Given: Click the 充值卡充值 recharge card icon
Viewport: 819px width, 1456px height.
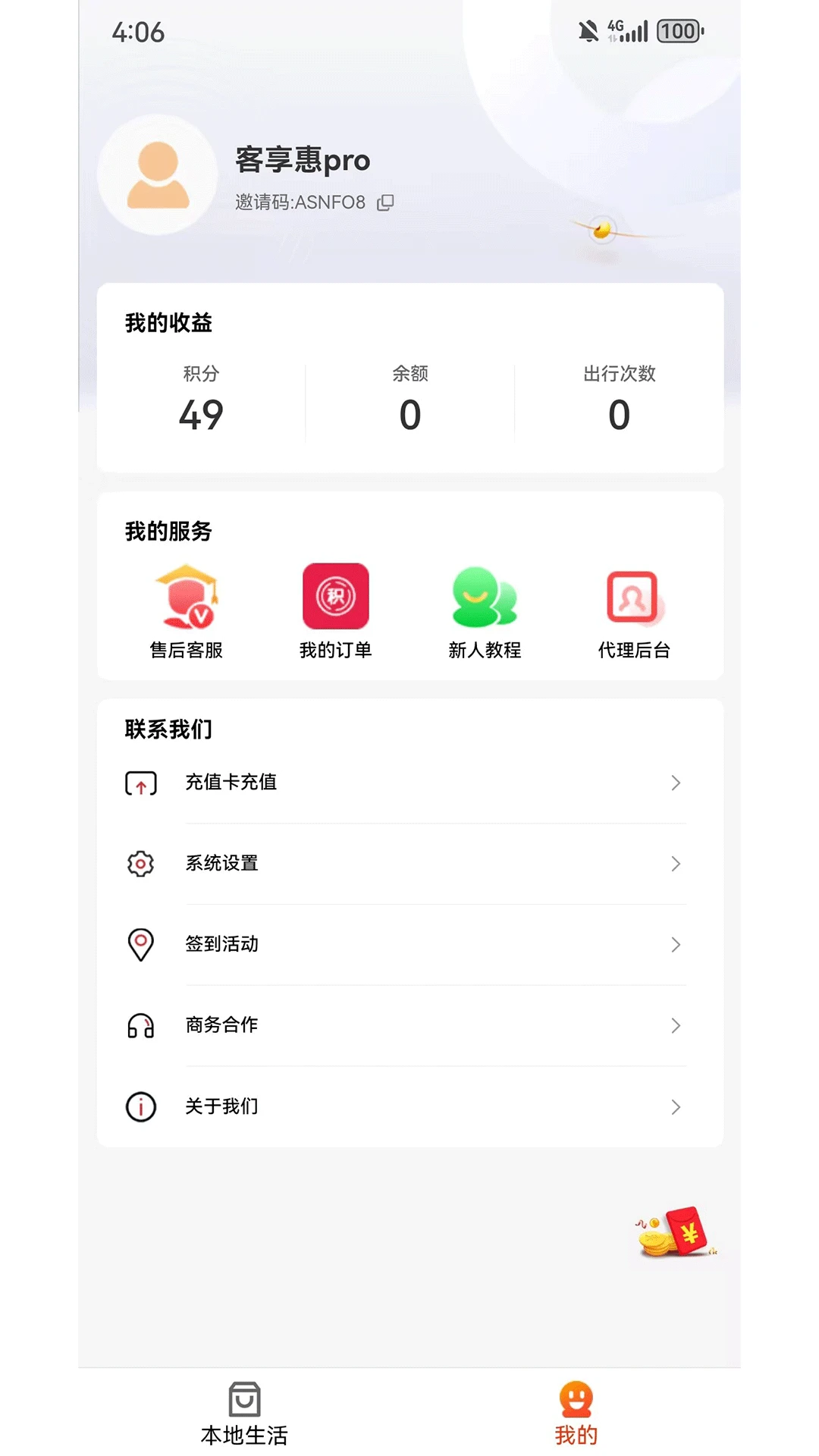Looking at the screenshot, I should (140, 783).
